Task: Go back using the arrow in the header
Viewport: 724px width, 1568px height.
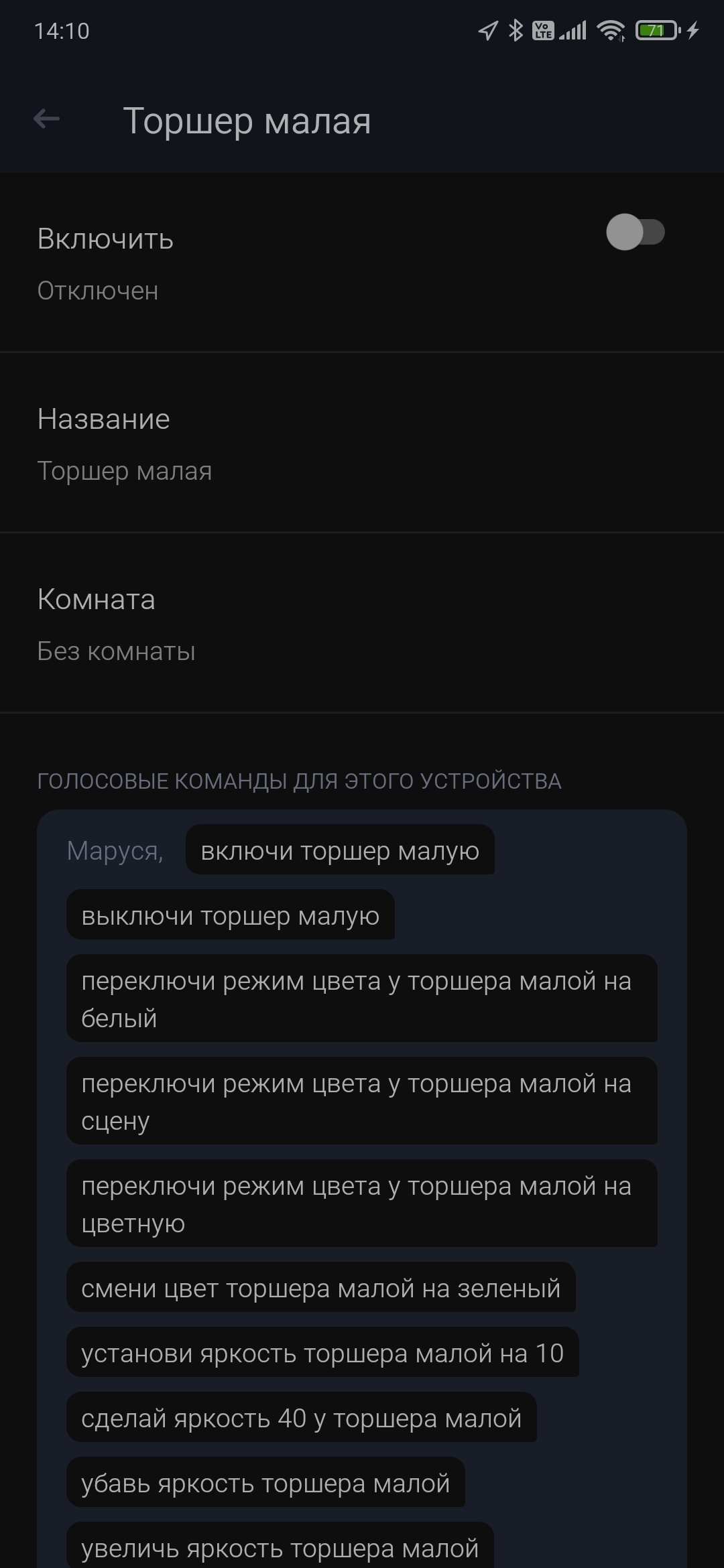Action: 46,120
